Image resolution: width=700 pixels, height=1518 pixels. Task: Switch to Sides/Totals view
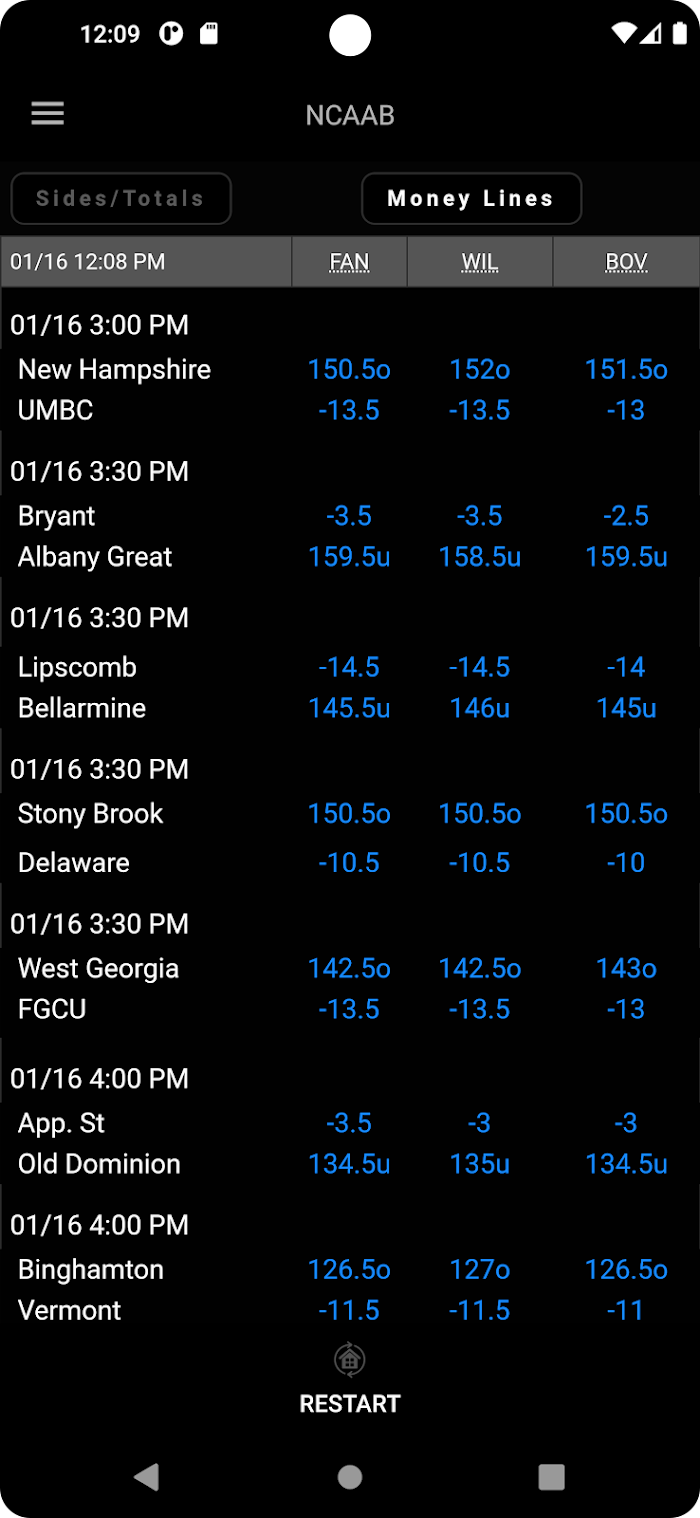pyautogui.click(x=121, y=198)
